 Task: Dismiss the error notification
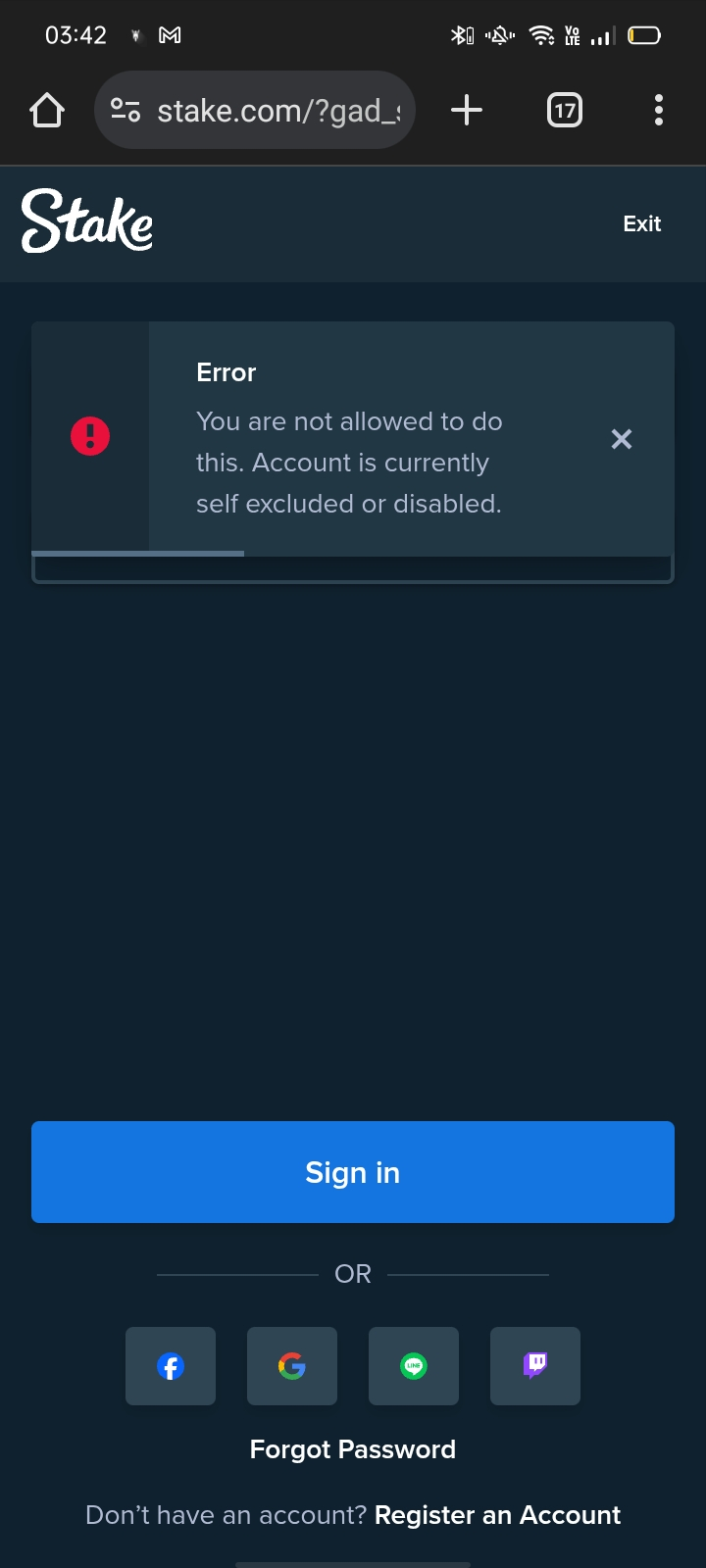point(622,439)
